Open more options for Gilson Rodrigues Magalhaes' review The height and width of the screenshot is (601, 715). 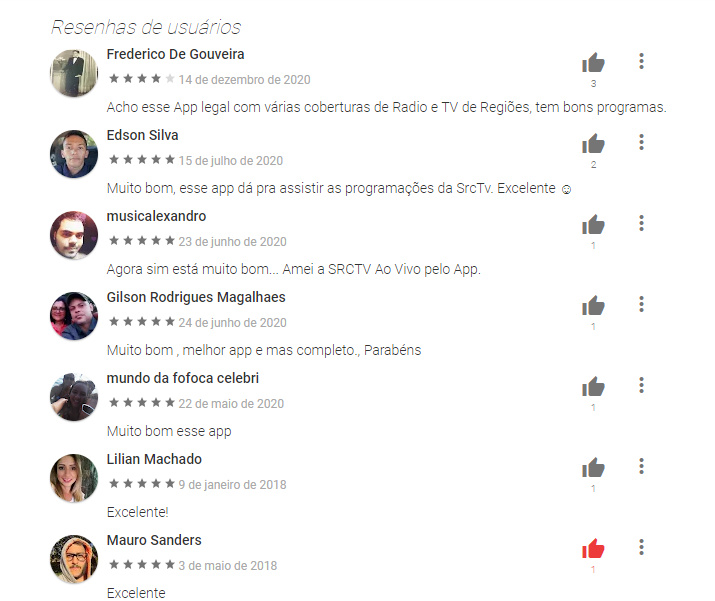pos(641,304)
